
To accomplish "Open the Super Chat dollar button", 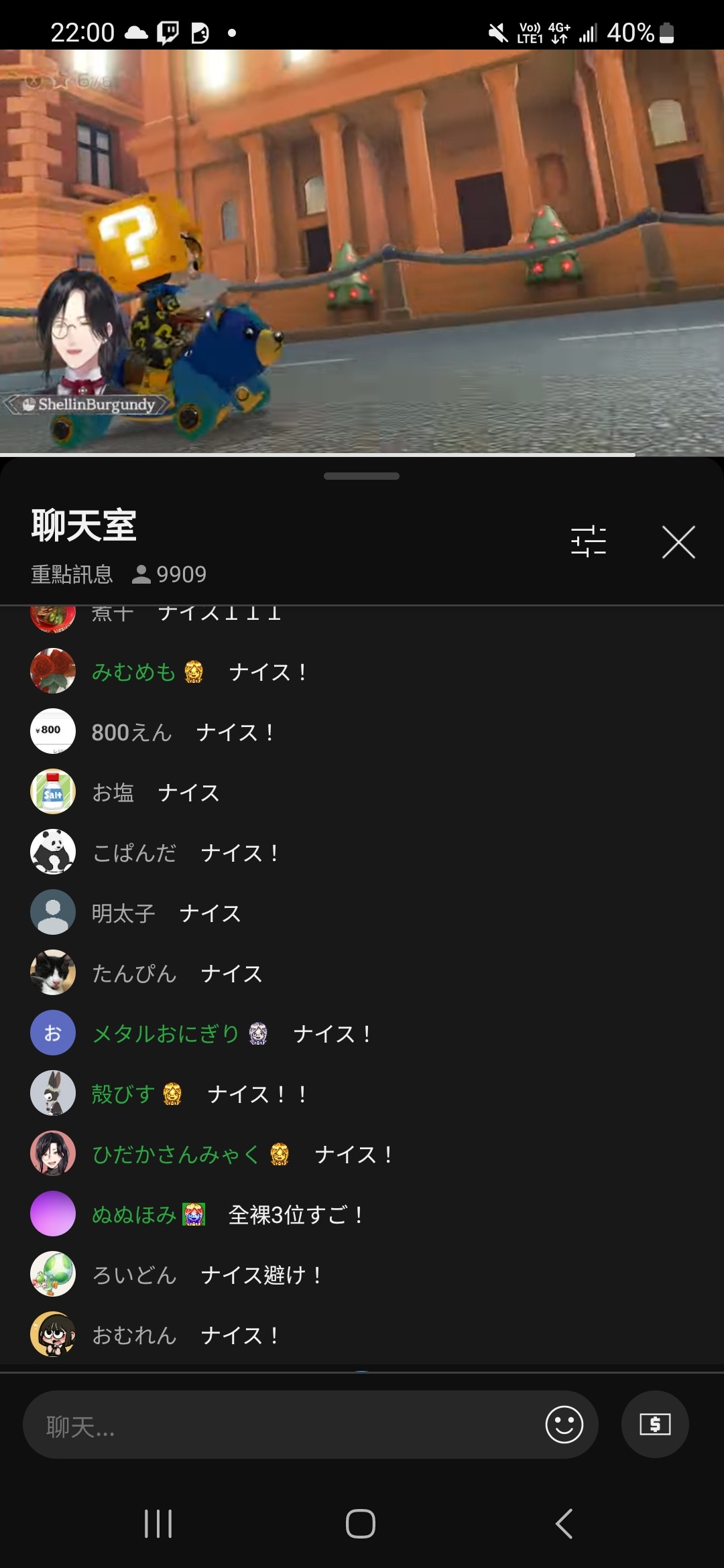I will point(655,1425).
